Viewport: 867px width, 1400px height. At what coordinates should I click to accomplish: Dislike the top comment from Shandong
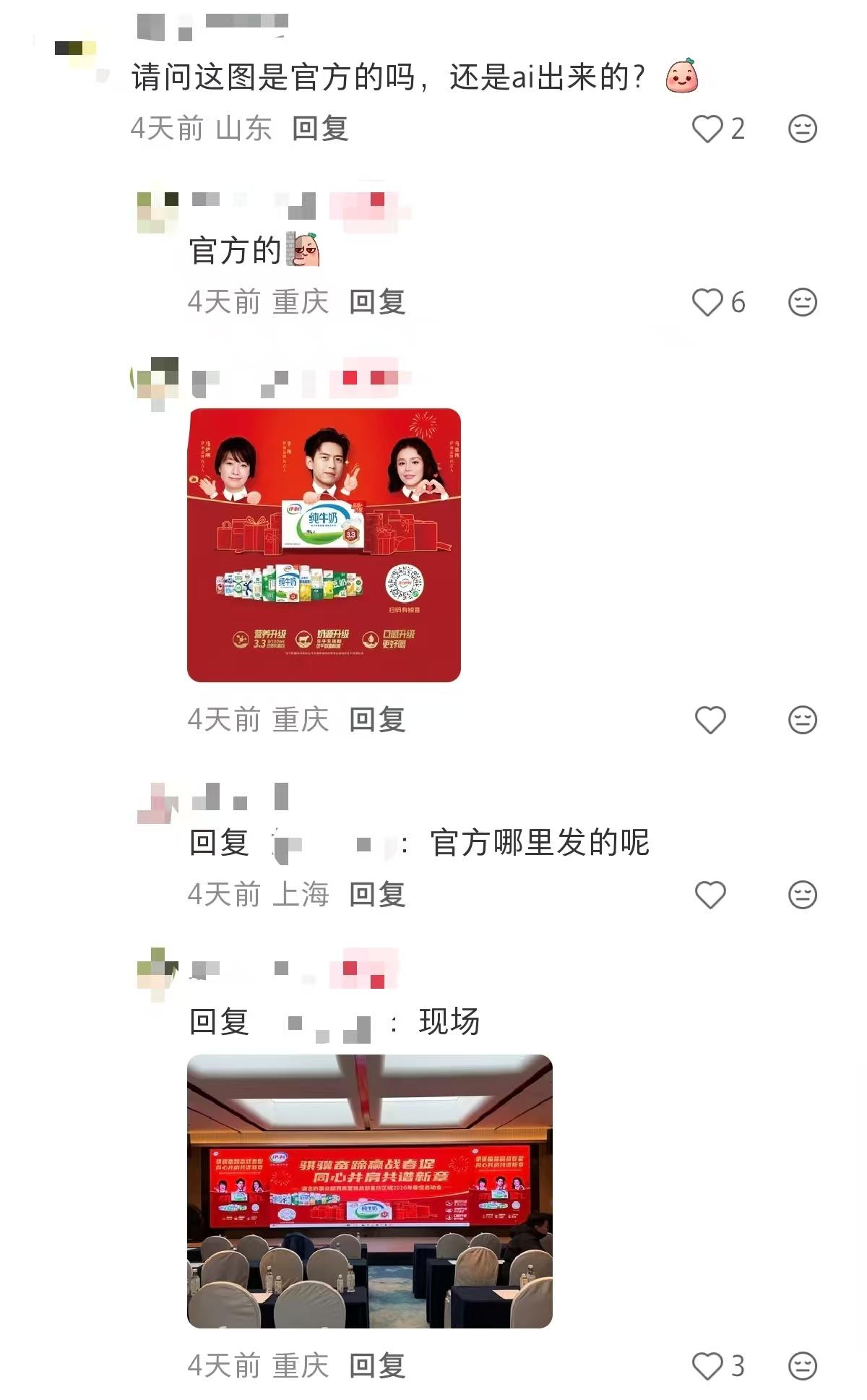click(802, 129)
